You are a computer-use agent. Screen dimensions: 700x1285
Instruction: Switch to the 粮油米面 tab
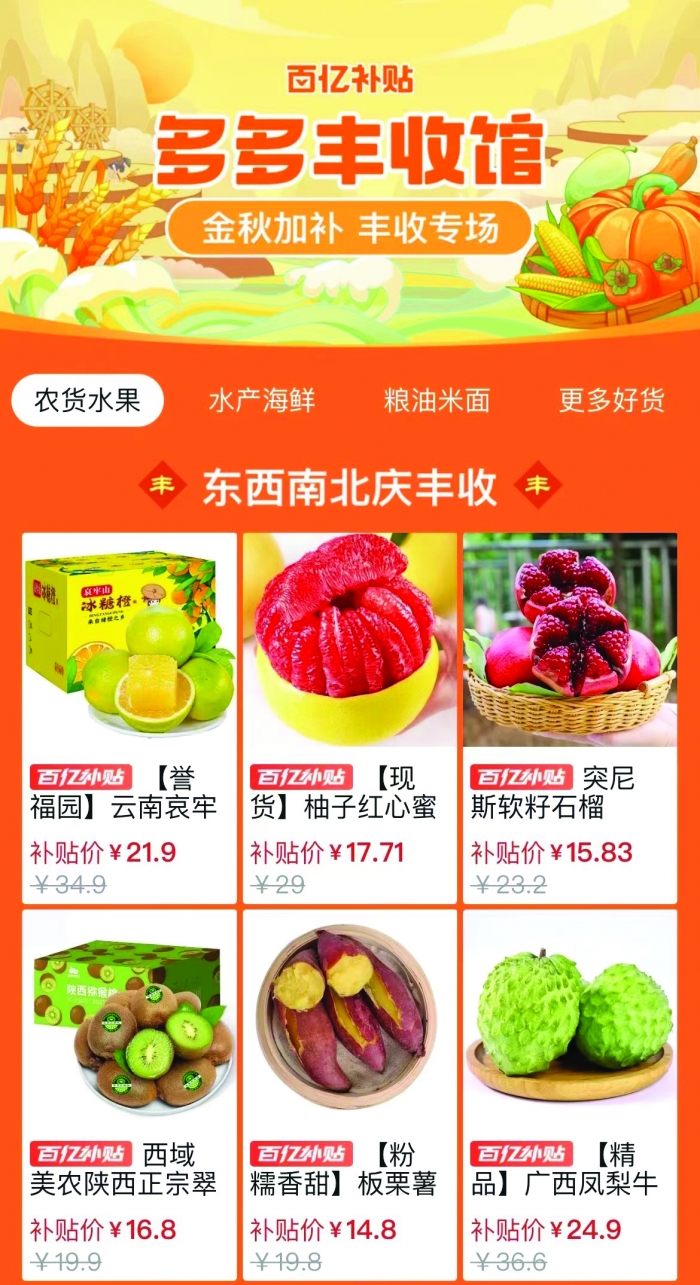(x=437, y=401)
